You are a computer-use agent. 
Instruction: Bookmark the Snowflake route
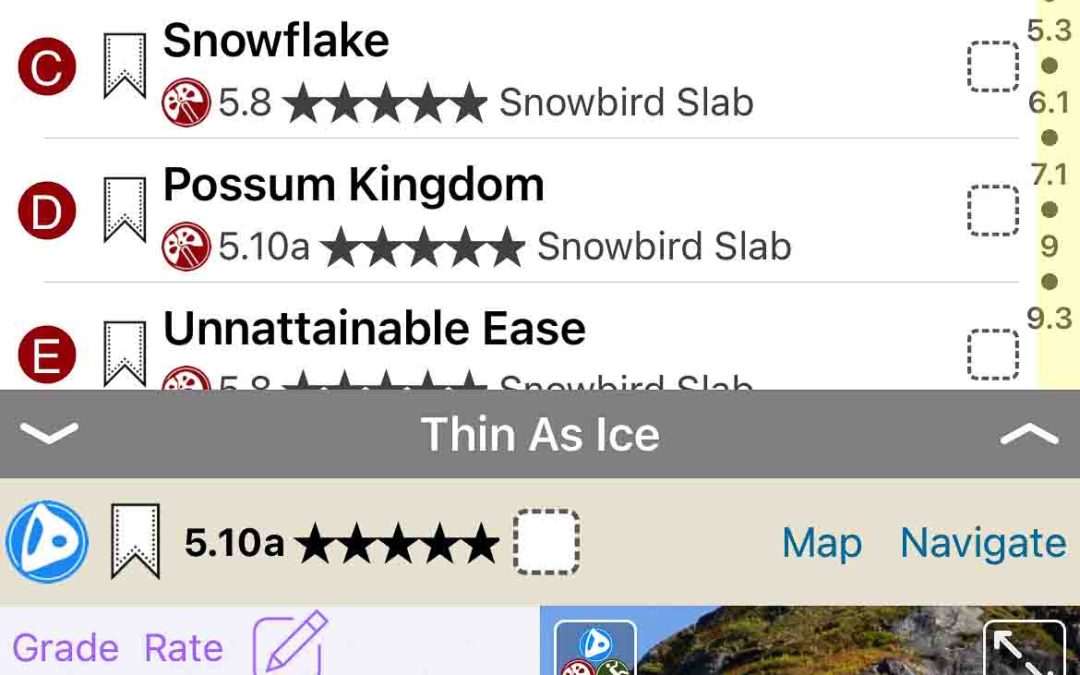click(125, 67)
